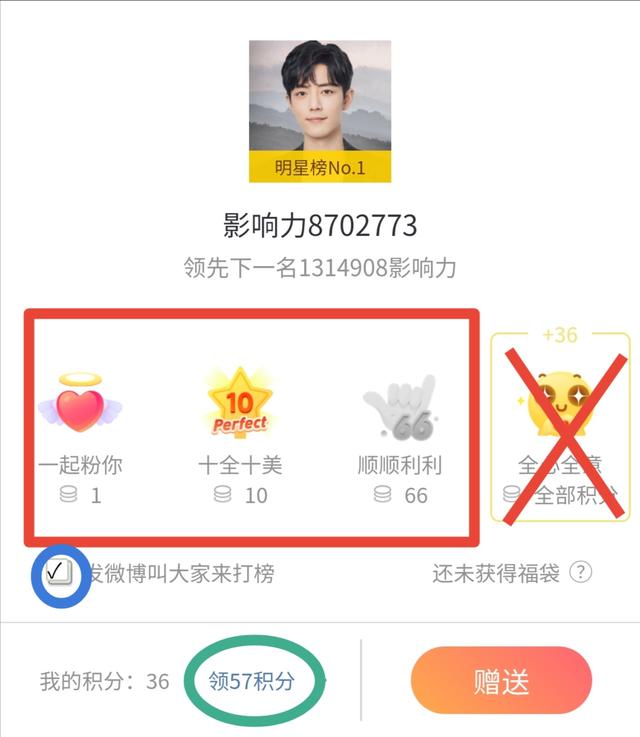Select the 一起粉你 gift for 1 point
The width and height of the screenshot is (640, 737).
[80, 430]
